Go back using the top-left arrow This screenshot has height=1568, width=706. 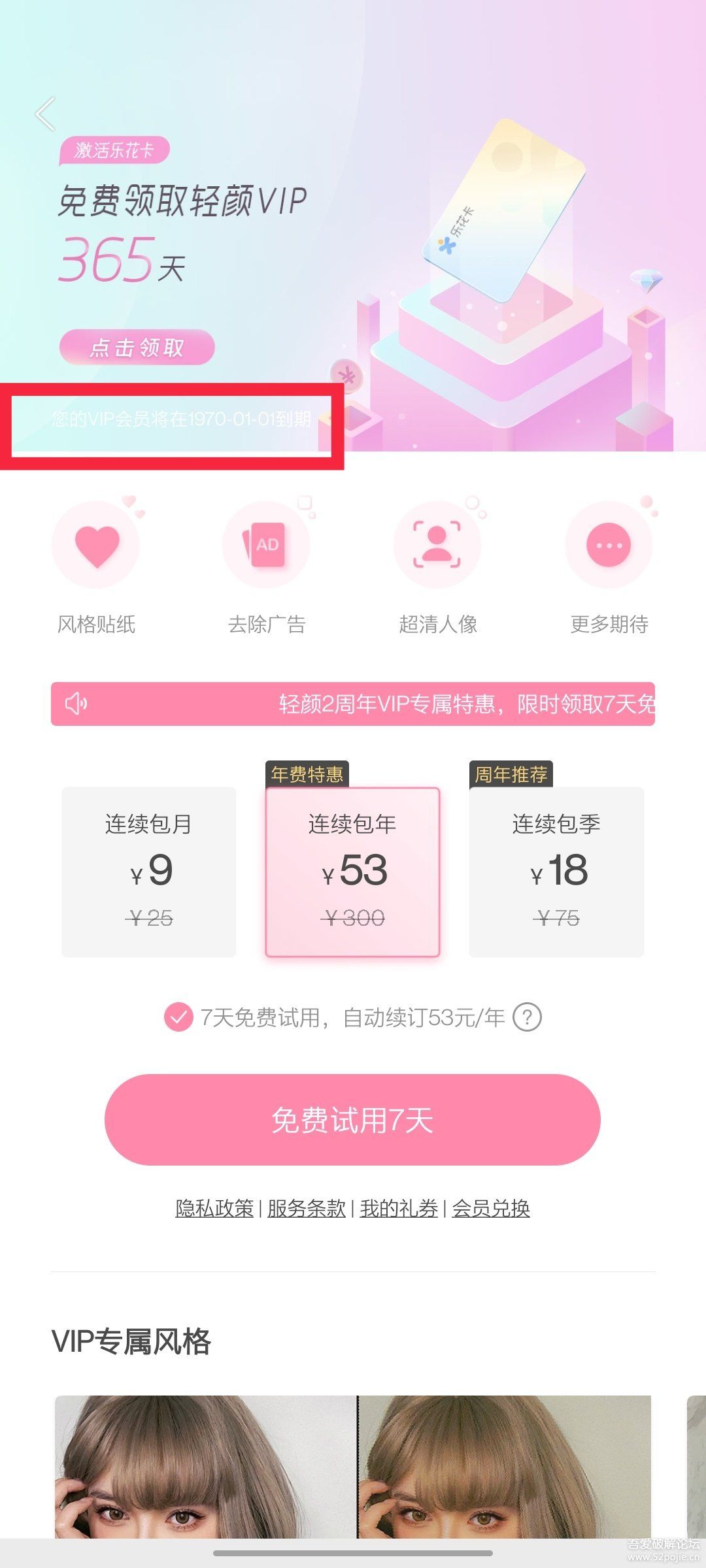(x=46, y=114)
